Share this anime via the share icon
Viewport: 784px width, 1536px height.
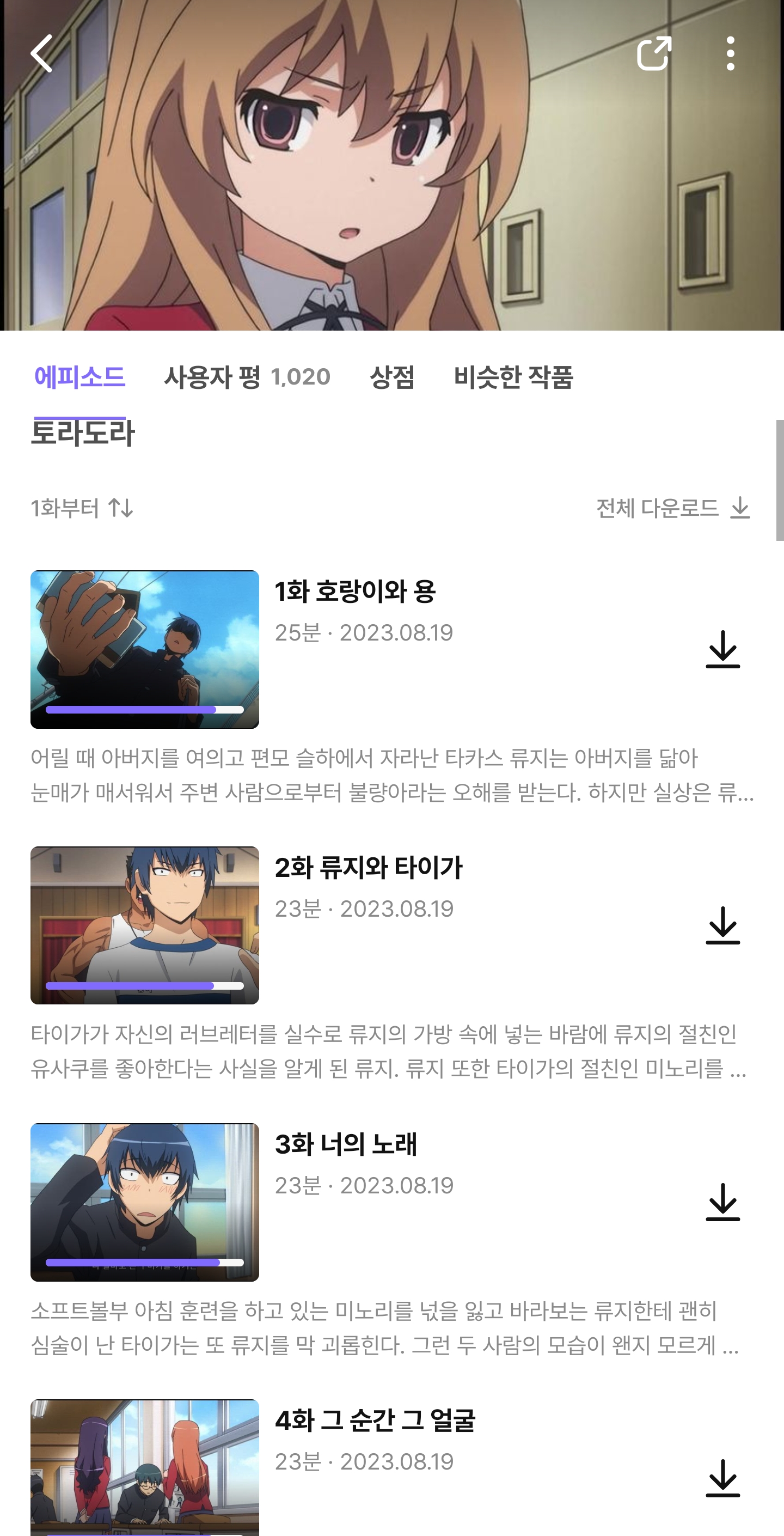654,54
